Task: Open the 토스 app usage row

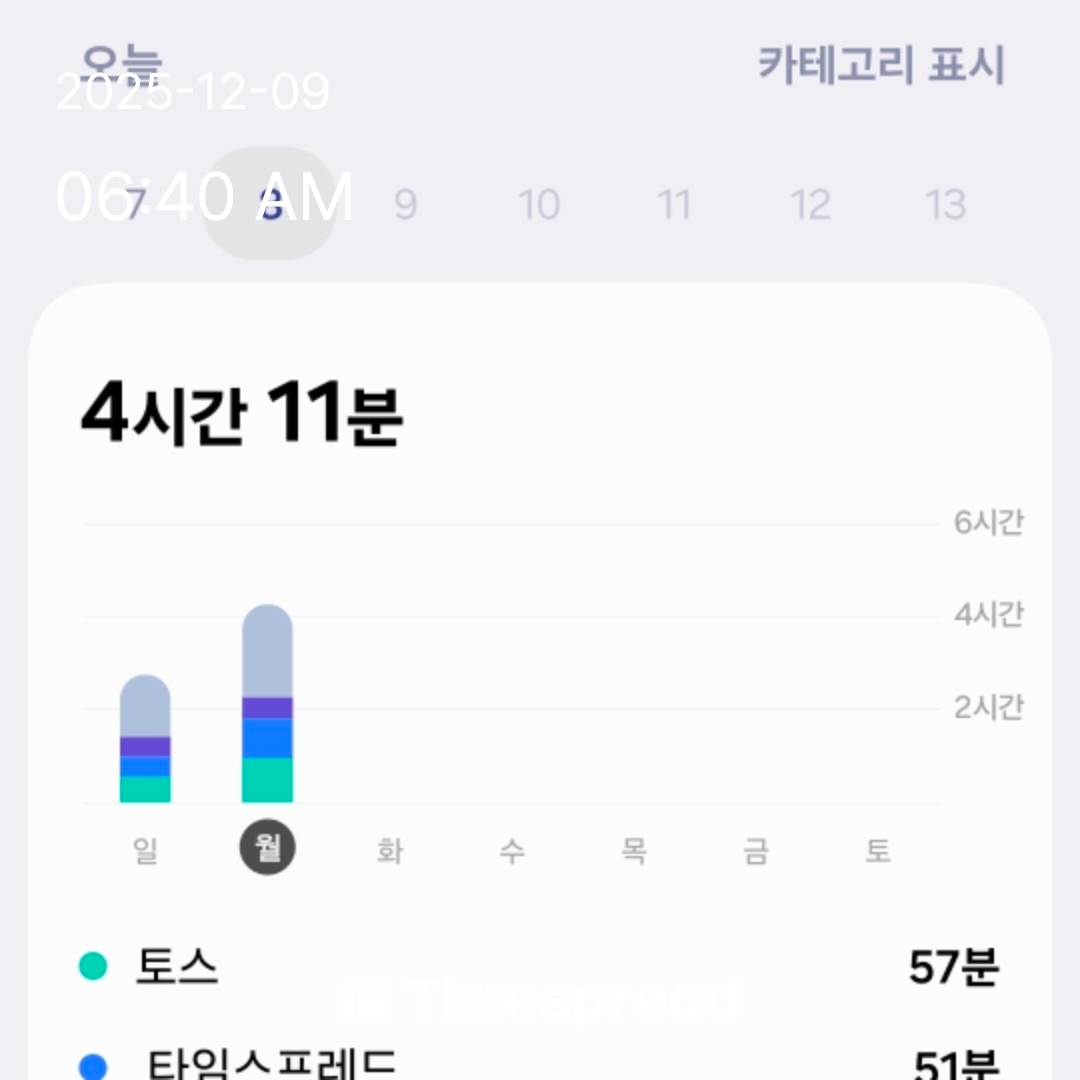Action: (x=540, y=967)
